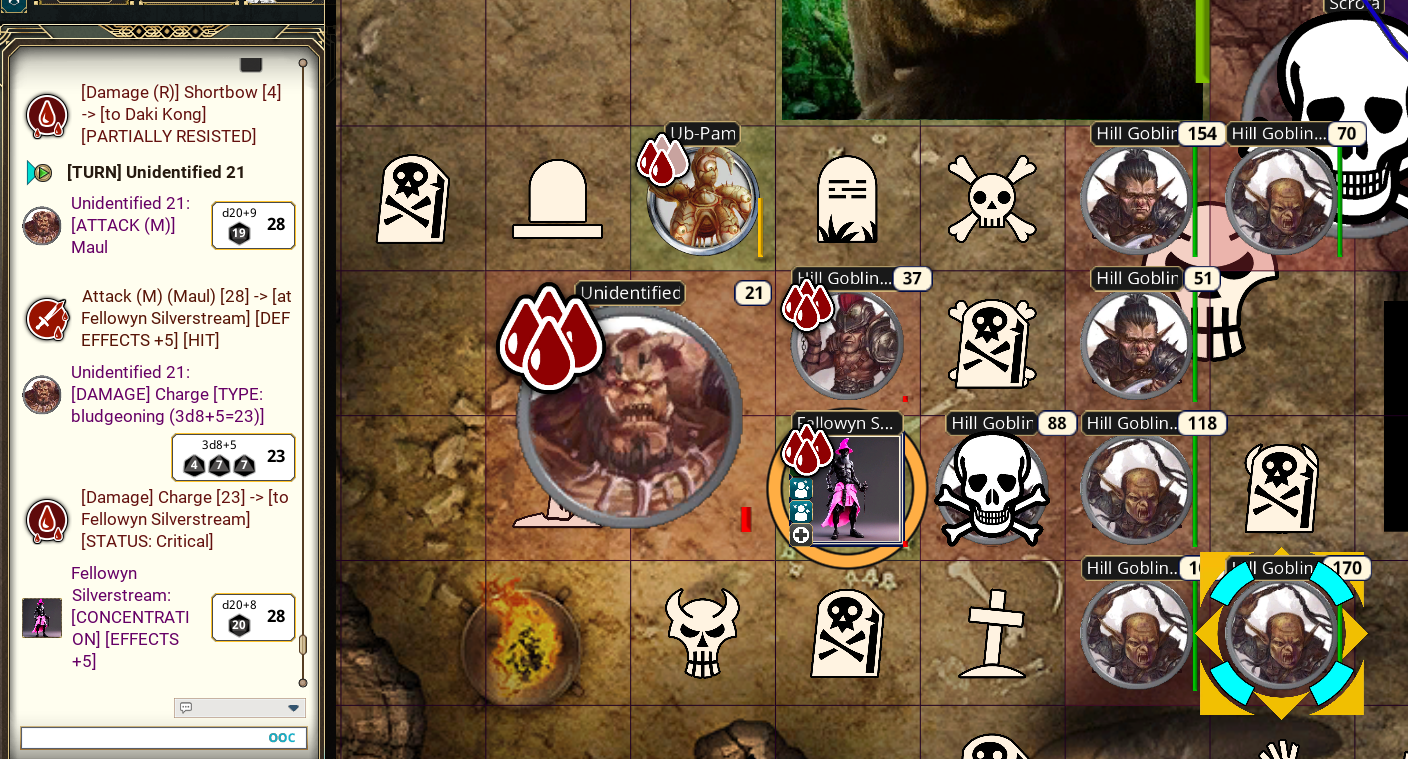Select the large Unidentified creature token

coord(629,418)
